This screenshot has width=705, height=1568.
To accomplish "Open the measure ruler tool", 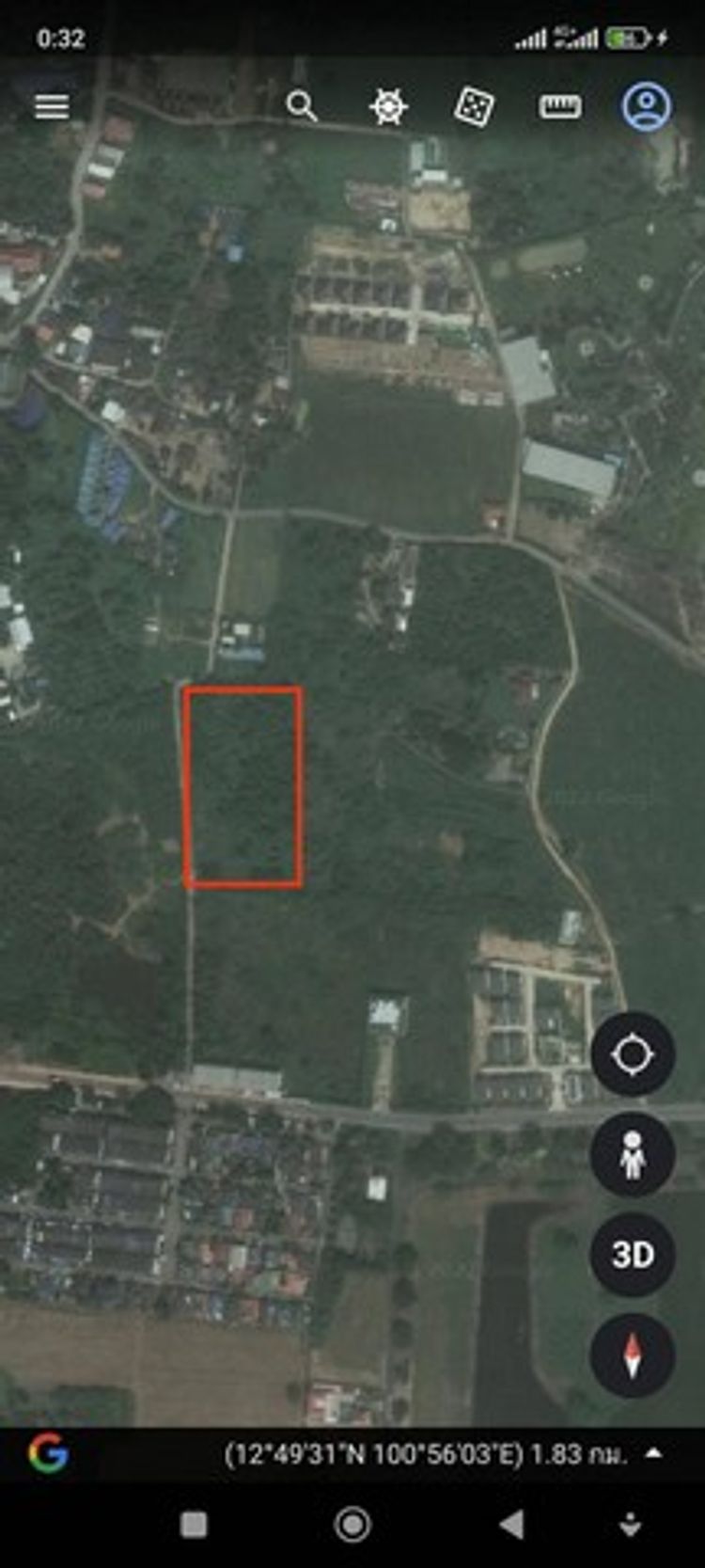I will click(x=559, y=106).
